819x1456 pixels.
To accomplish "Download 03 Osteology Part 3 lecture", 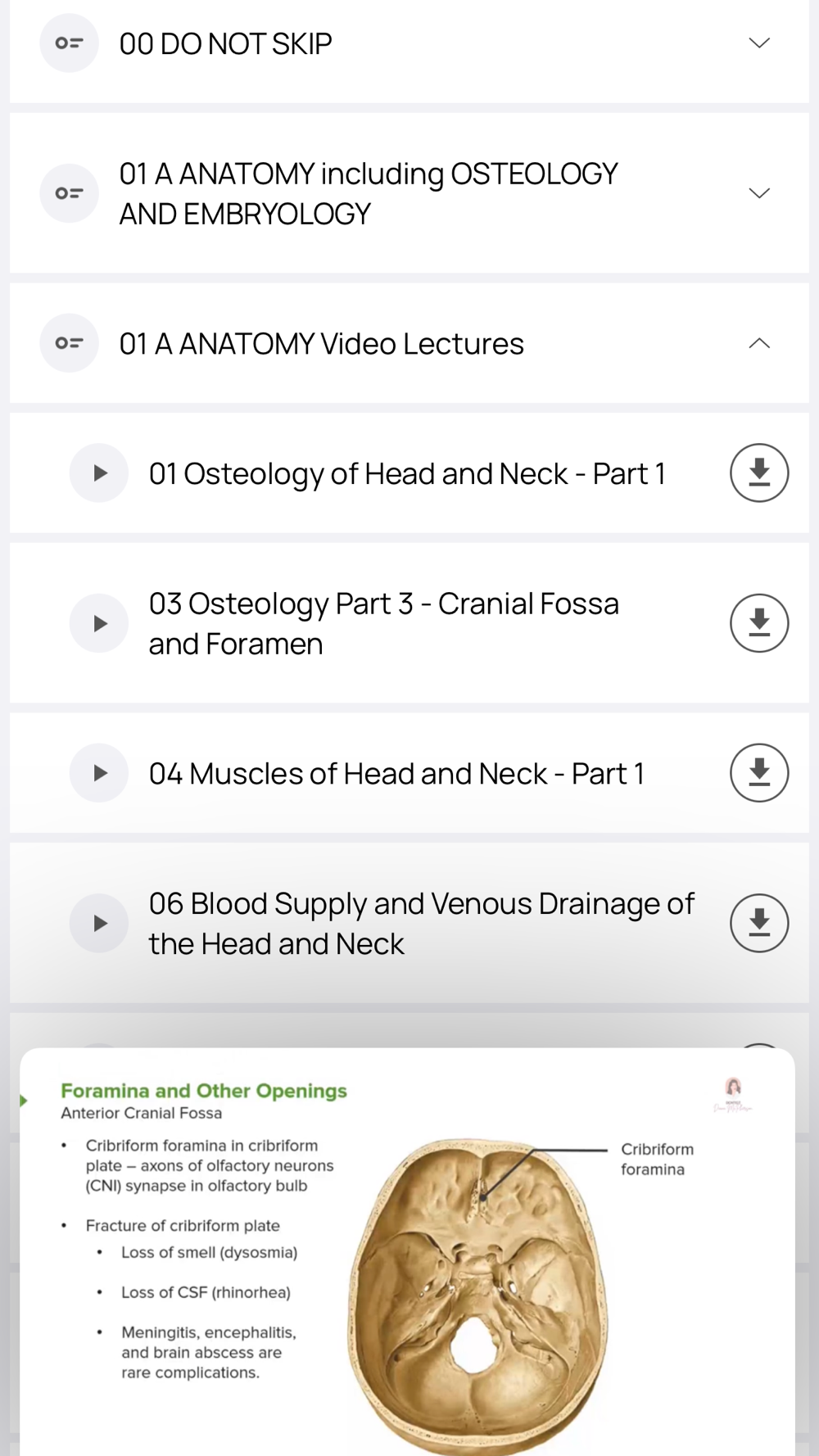I will pos(758,623).
